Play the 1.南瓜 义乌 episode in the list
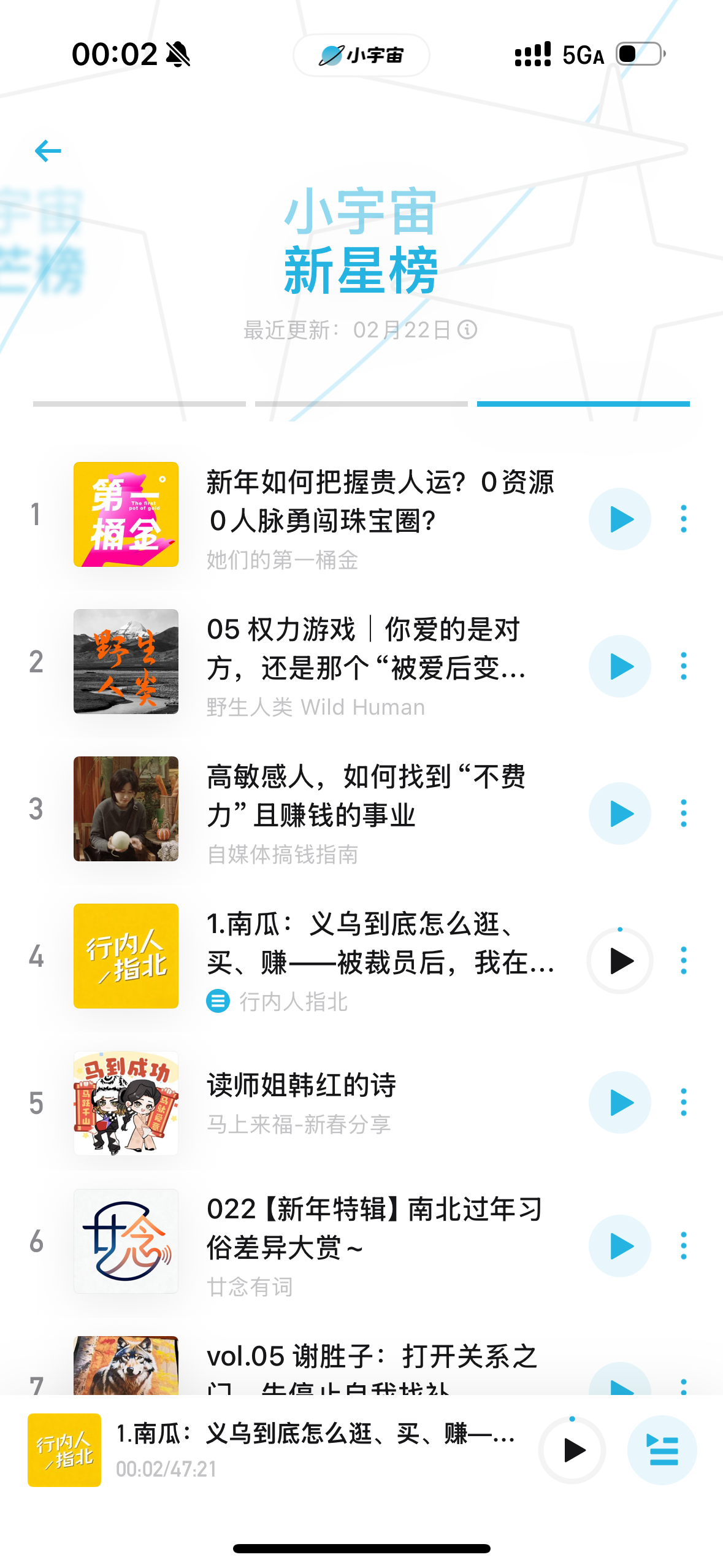Image resolution: width=723 pixels, height=1568 pixels. point(619,961)
